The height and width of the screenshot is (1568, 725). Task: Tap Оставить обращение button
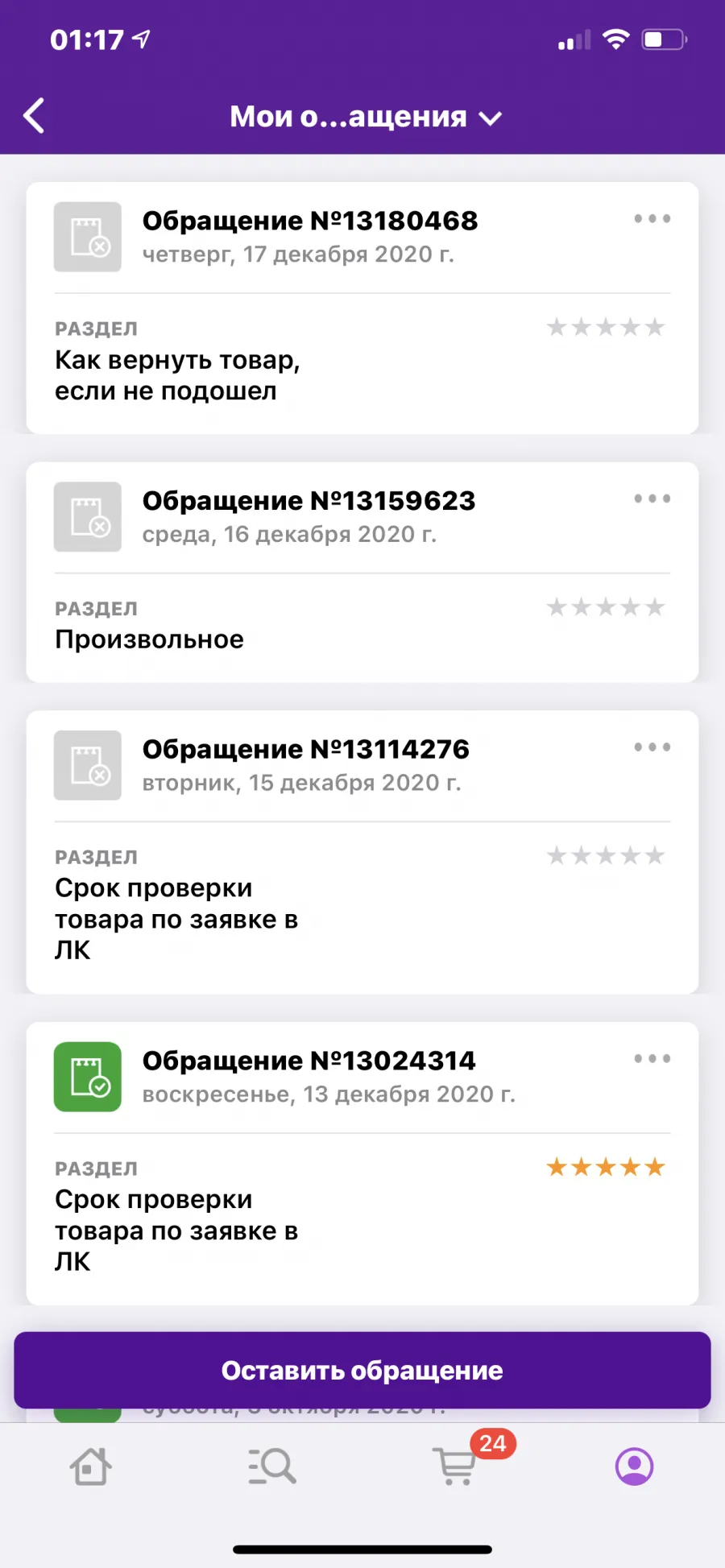(x=362, y=1370)
